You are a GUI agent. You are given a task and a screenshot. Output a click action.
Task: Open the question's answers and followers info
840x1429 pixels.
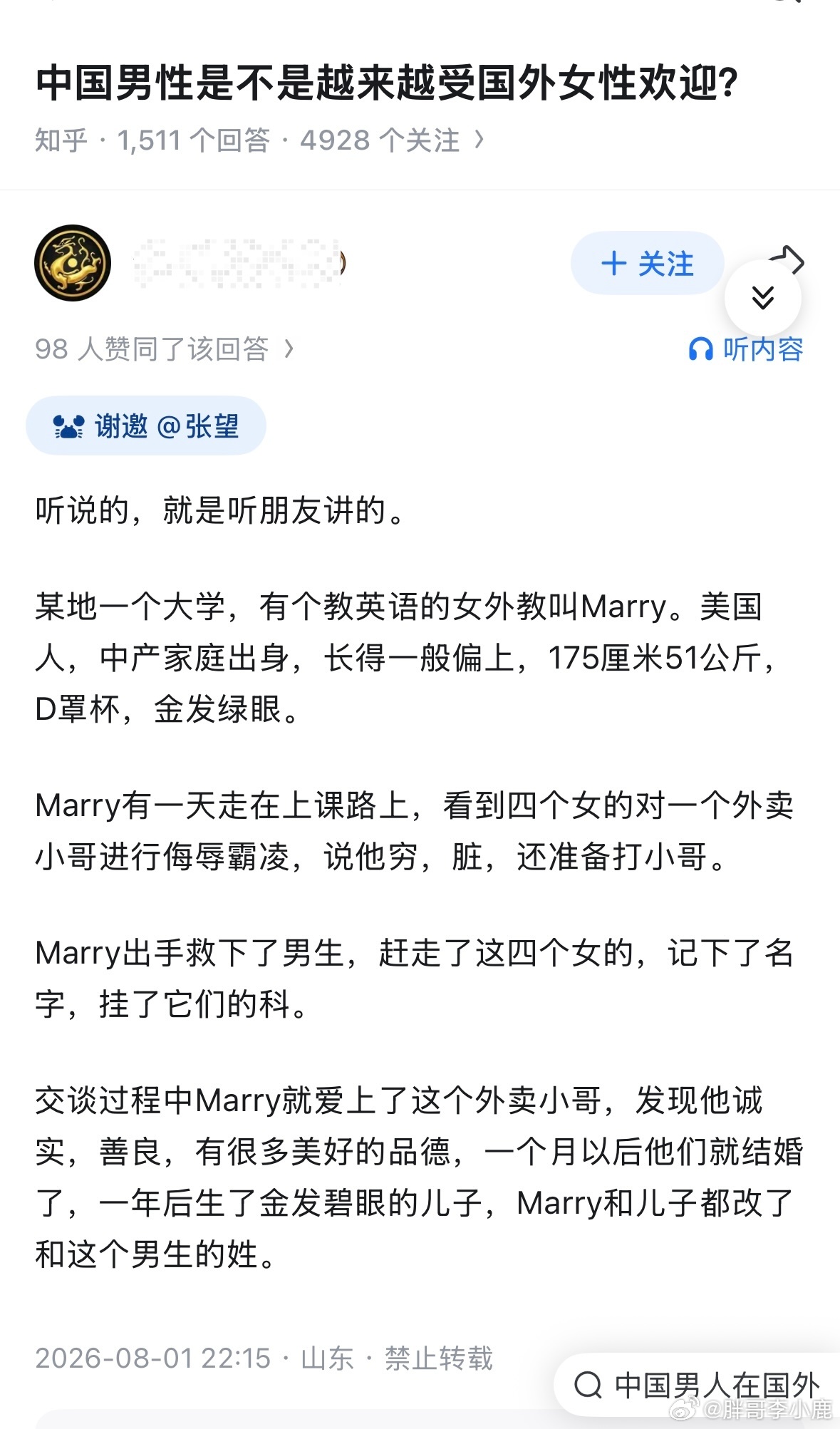260,140
